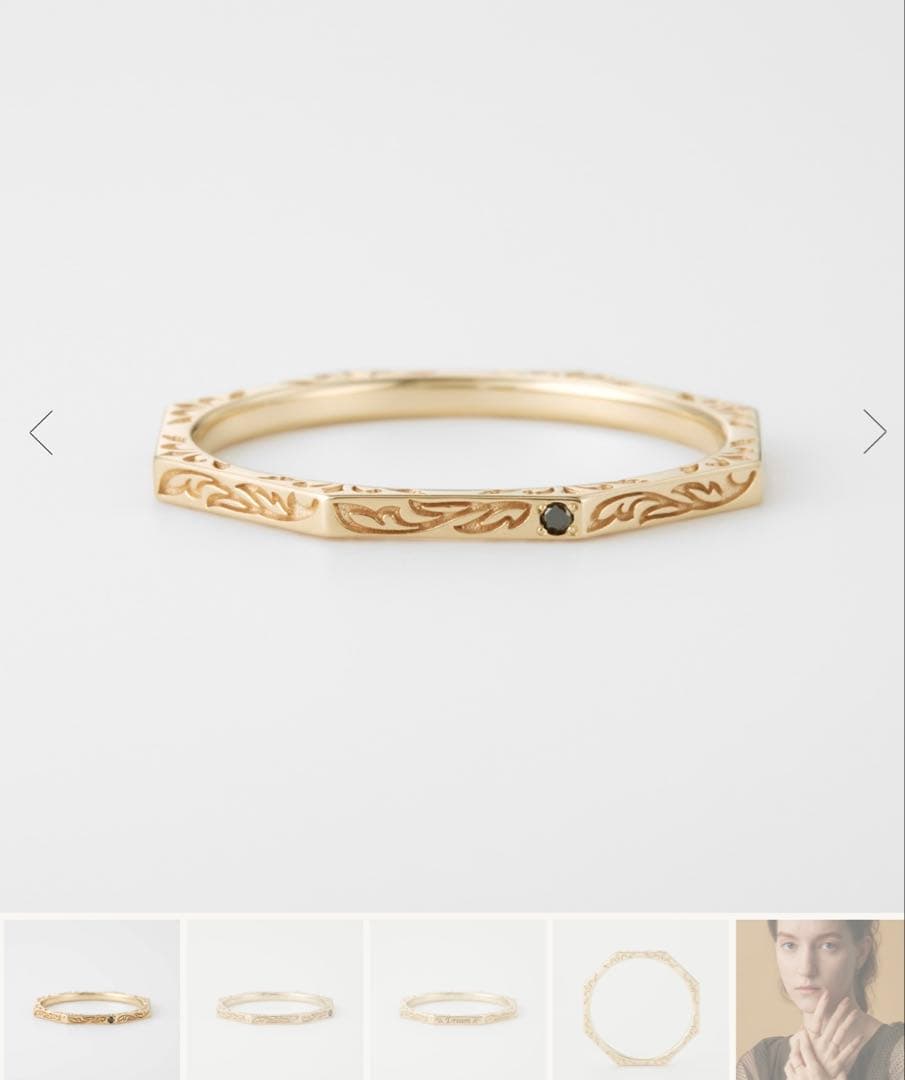This screenshot has height=1080, width=905.
Task: Select the second ring thumbnail with clear stone
Action: (275, 999)
